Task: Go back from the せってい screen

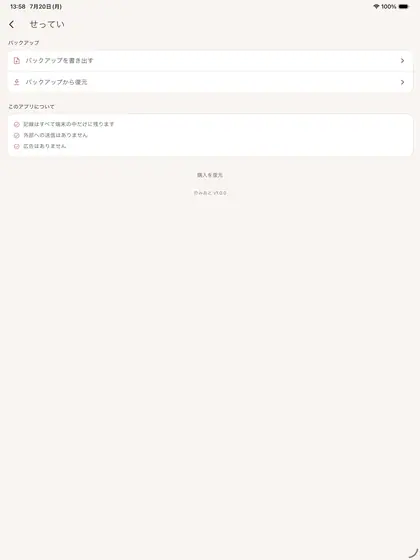Action: (12, 24)
